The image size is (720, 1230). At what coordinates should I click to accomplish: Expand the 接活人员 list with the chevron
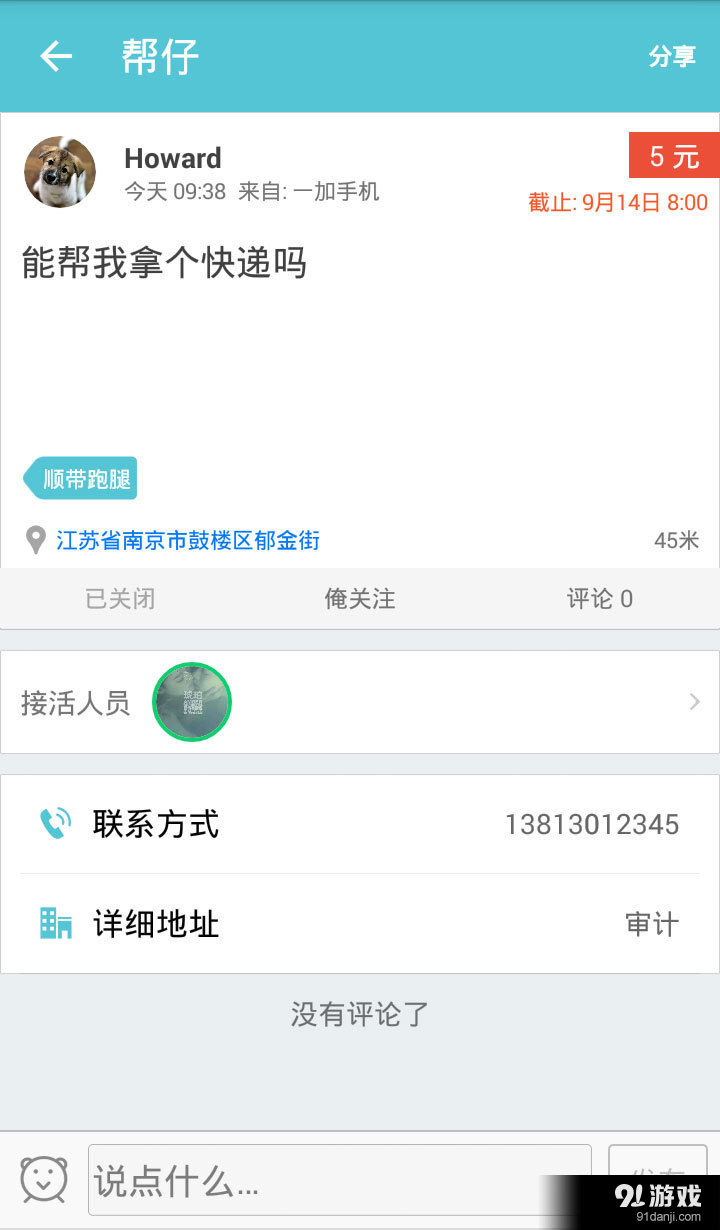coord(693,701)
